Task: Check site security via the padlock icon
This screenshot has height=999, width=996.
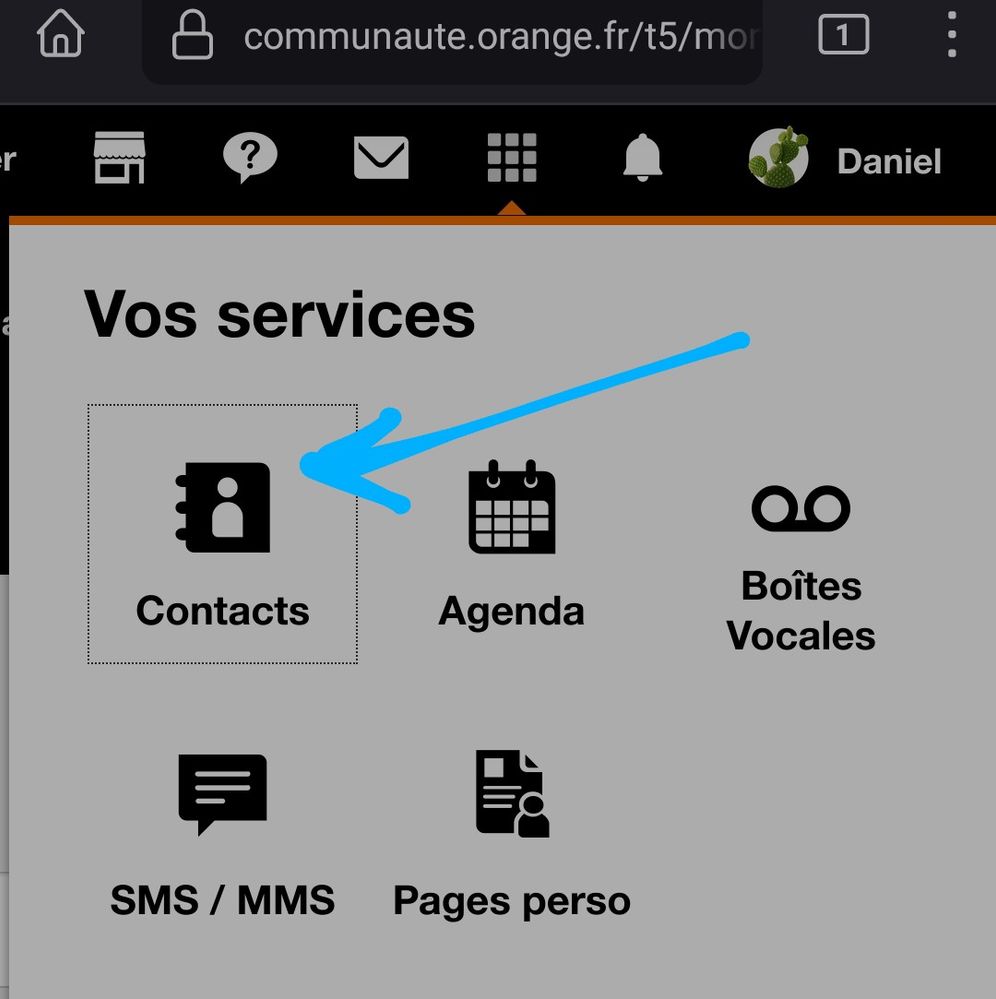Action: click(x=190, y=36)
